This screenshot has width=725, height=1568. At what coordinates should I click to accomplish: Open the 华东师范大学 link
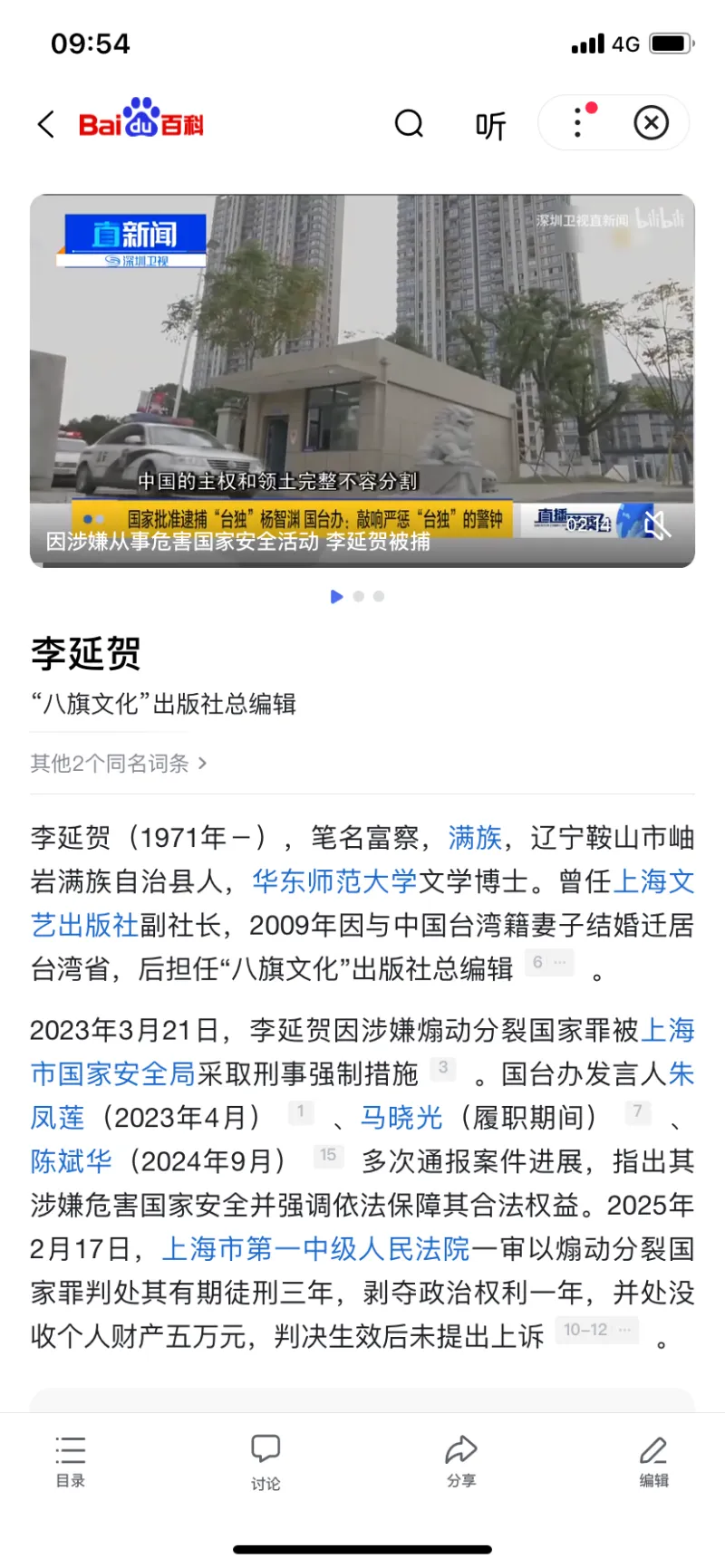click(334, 881)
